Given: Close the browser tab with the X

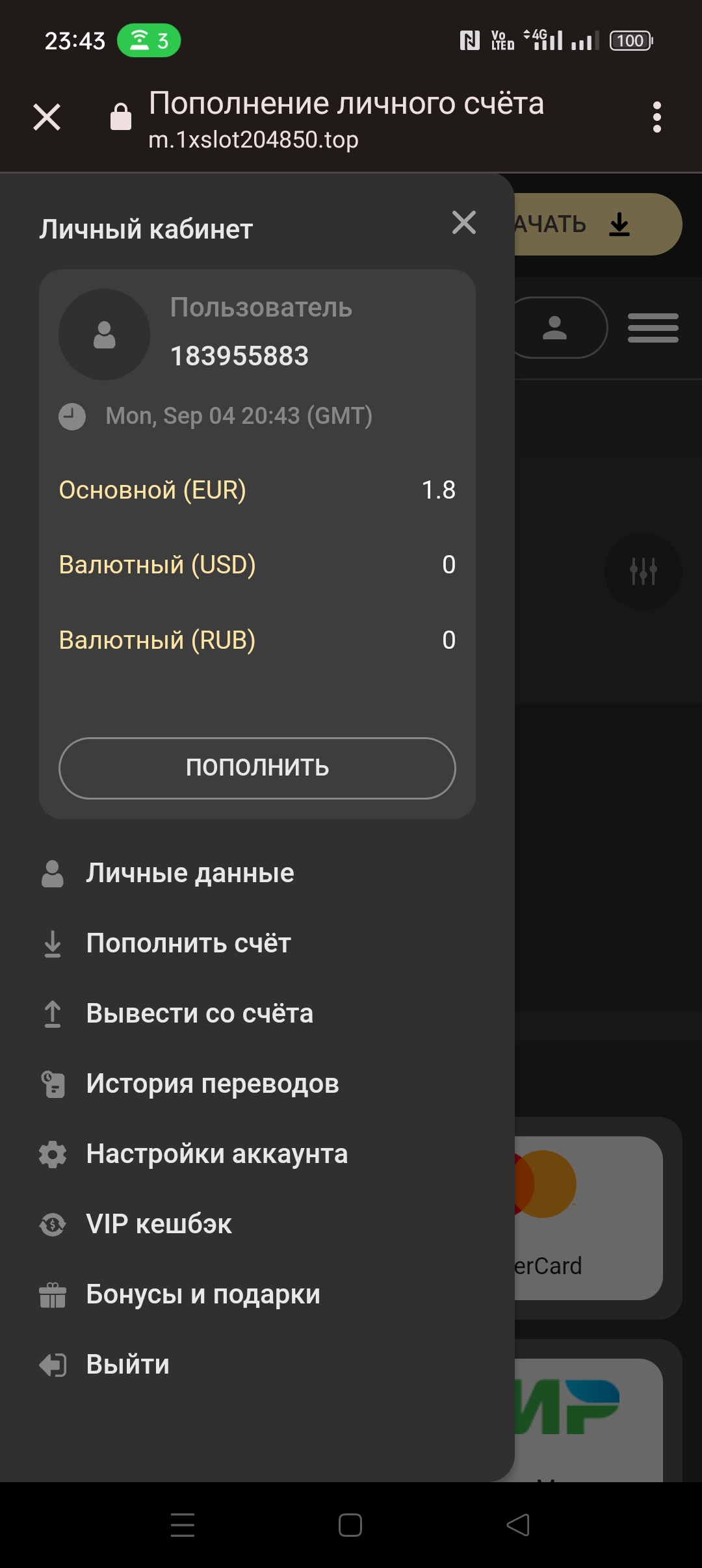Looking at the screenshot, I should 47,118.
